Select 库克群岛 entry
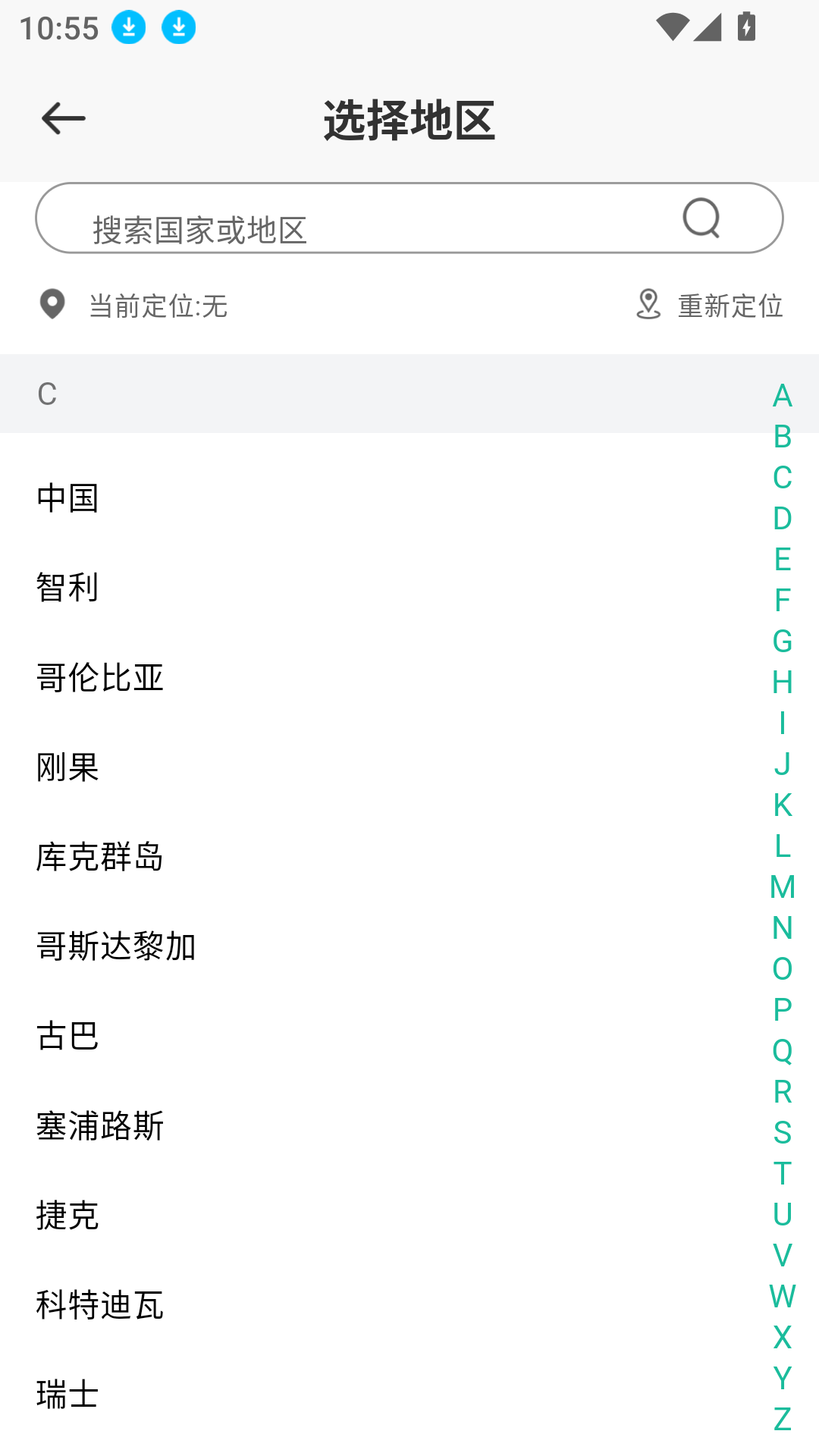The height and width of the screenshot is (1456, 819). [99, 858]
